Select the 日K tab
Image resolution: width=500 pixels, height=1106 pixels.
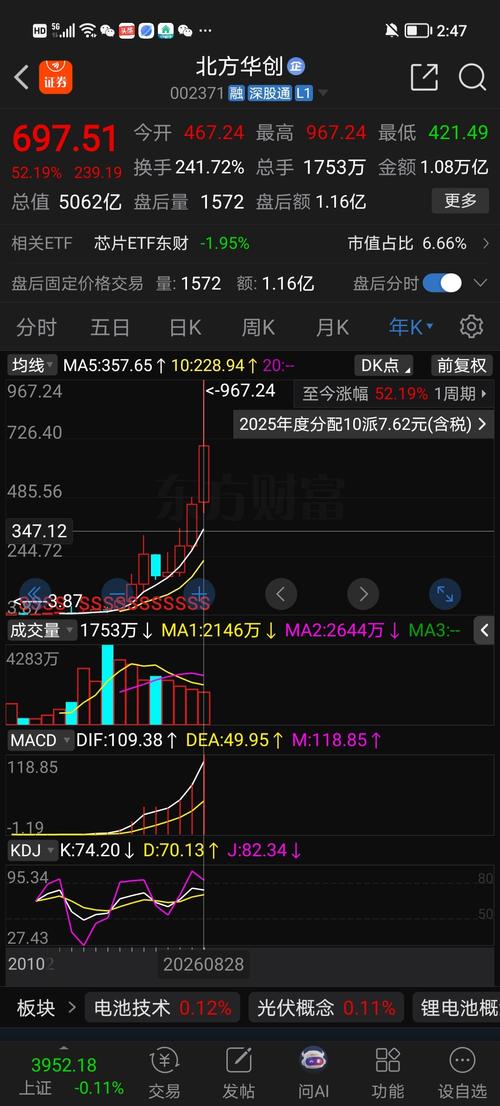coord(185,327)
